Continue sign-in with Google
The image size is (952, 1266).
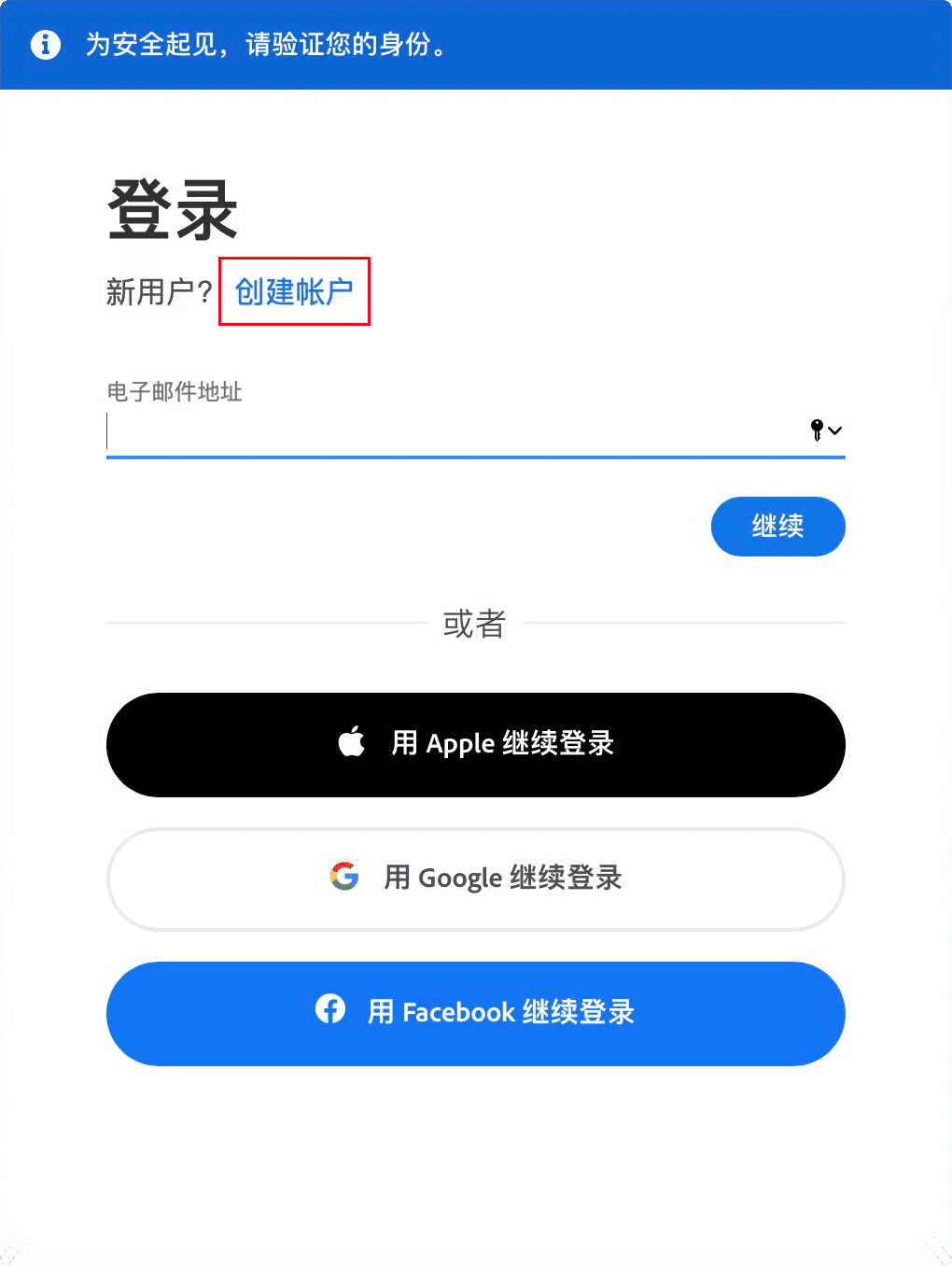point(476,879)
